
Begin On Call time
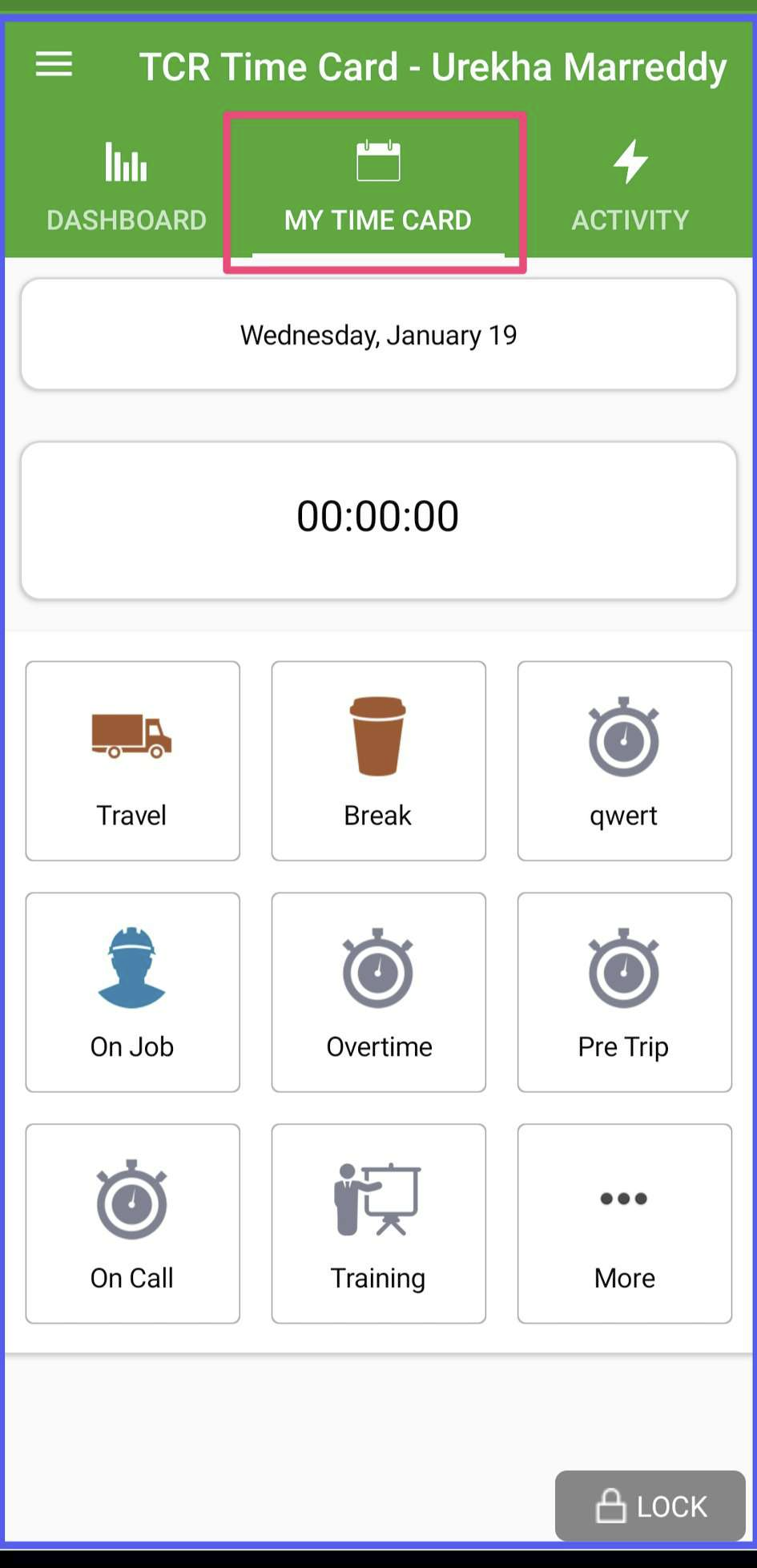click(x=132, y=1223)
